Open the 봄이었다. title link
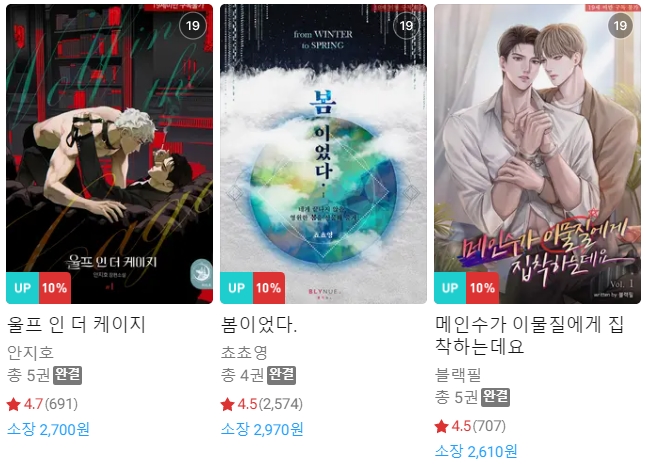This screenshot has width=646, height=475. (259, 325)
